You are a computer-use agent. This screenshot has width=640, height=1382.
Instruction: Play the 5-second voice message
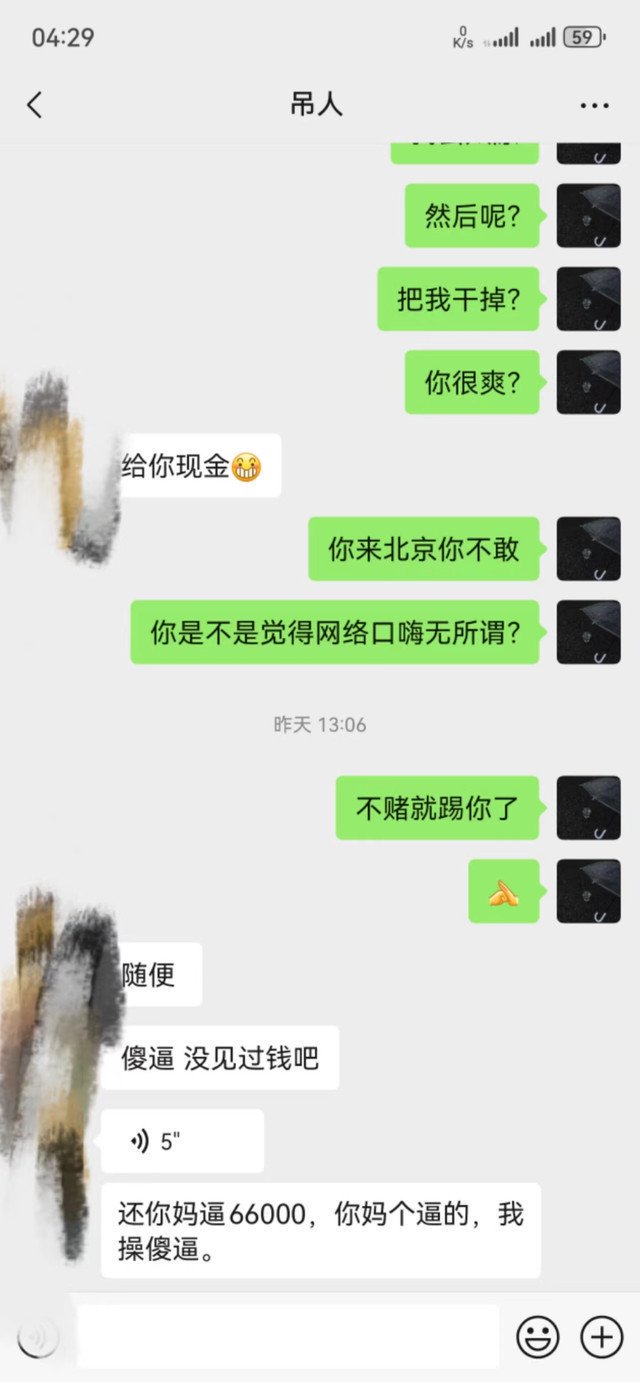pyautogui.click(x=182, y=1141)
